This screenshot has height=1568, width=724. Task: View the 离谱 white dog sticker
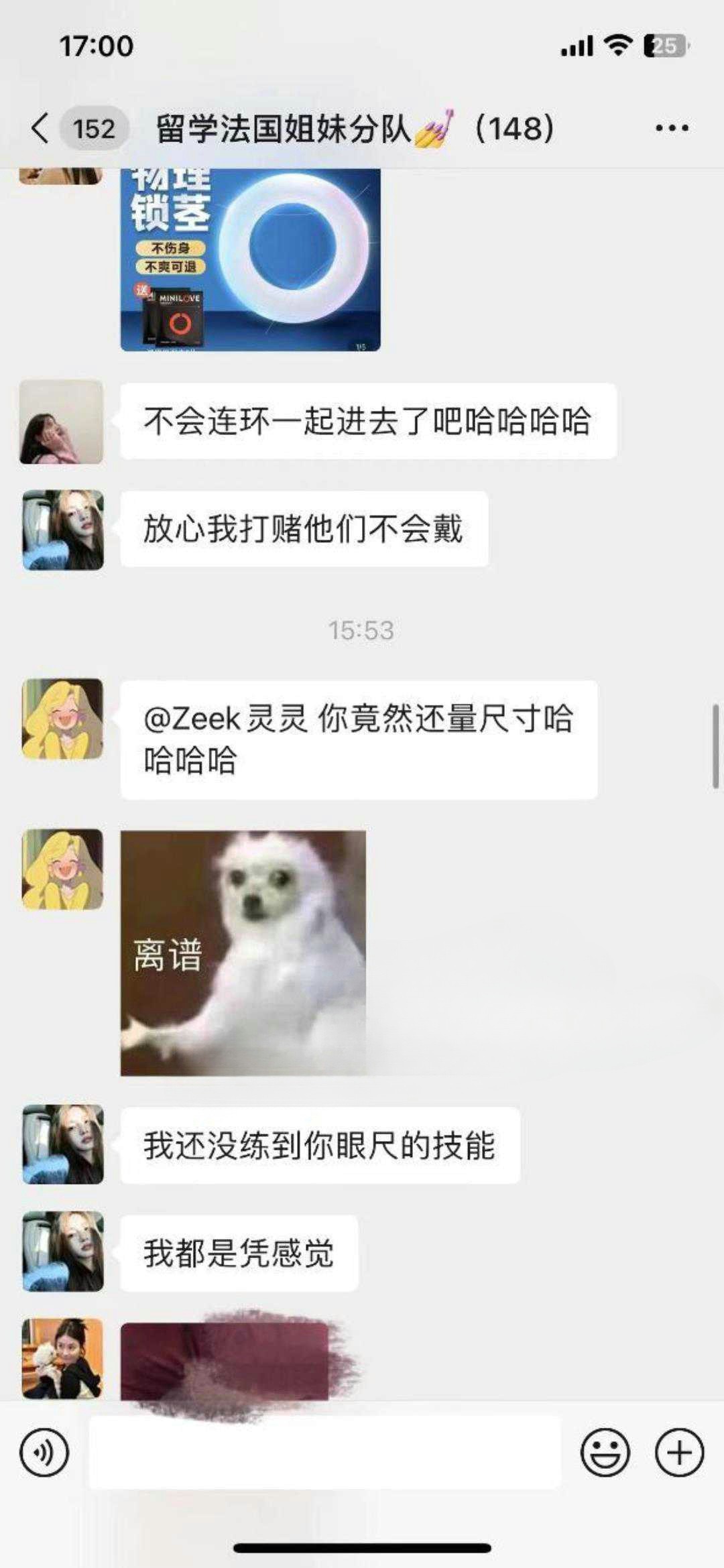[x=243, y=953]
